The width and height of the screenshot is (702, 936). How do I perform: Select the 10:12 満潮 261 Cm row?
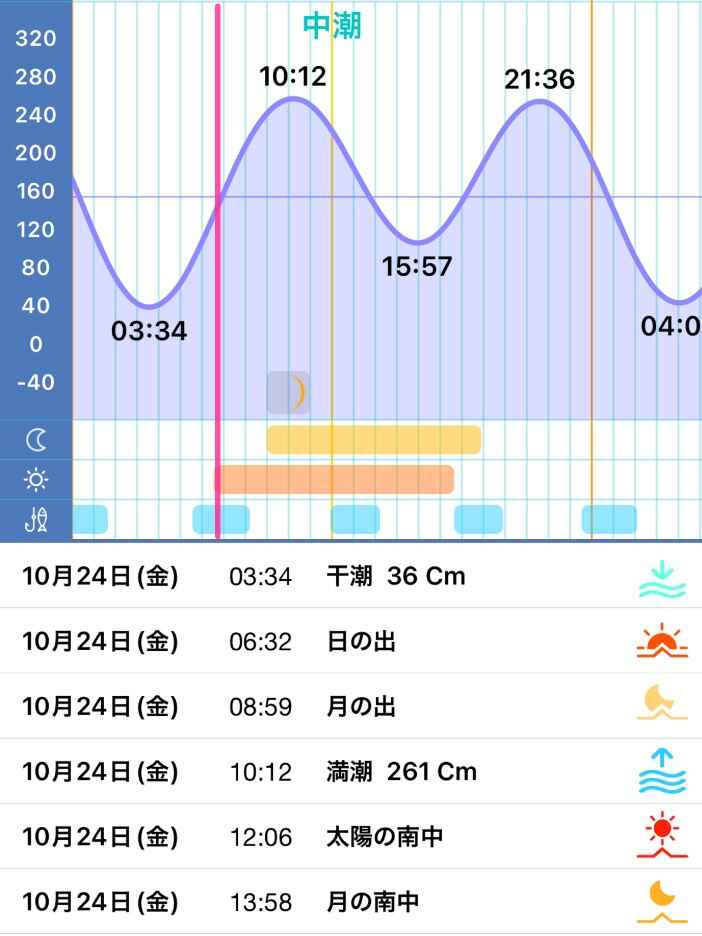pos(350,772)
